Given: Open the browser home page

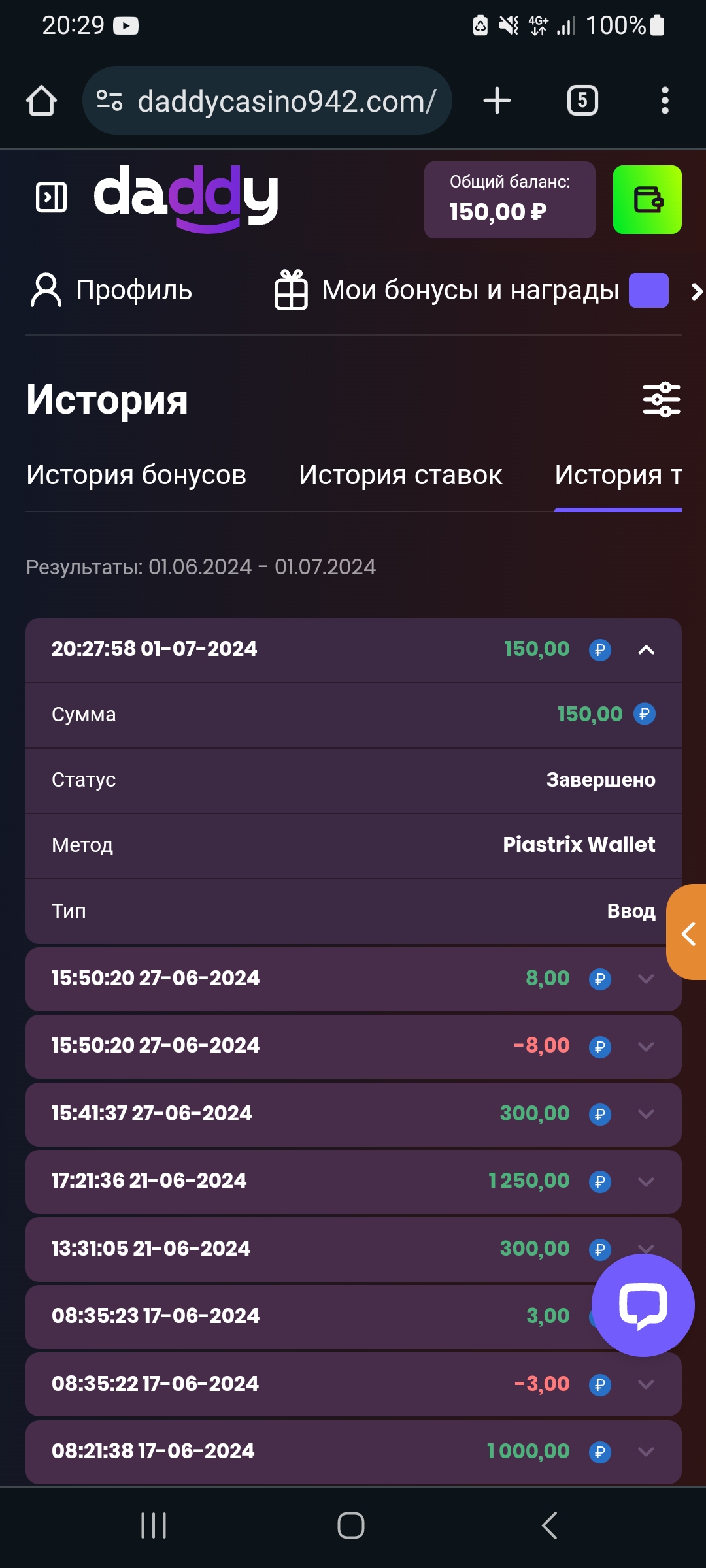Looking at the screenshot, I should pyautogui.click(x=41, y=101).
